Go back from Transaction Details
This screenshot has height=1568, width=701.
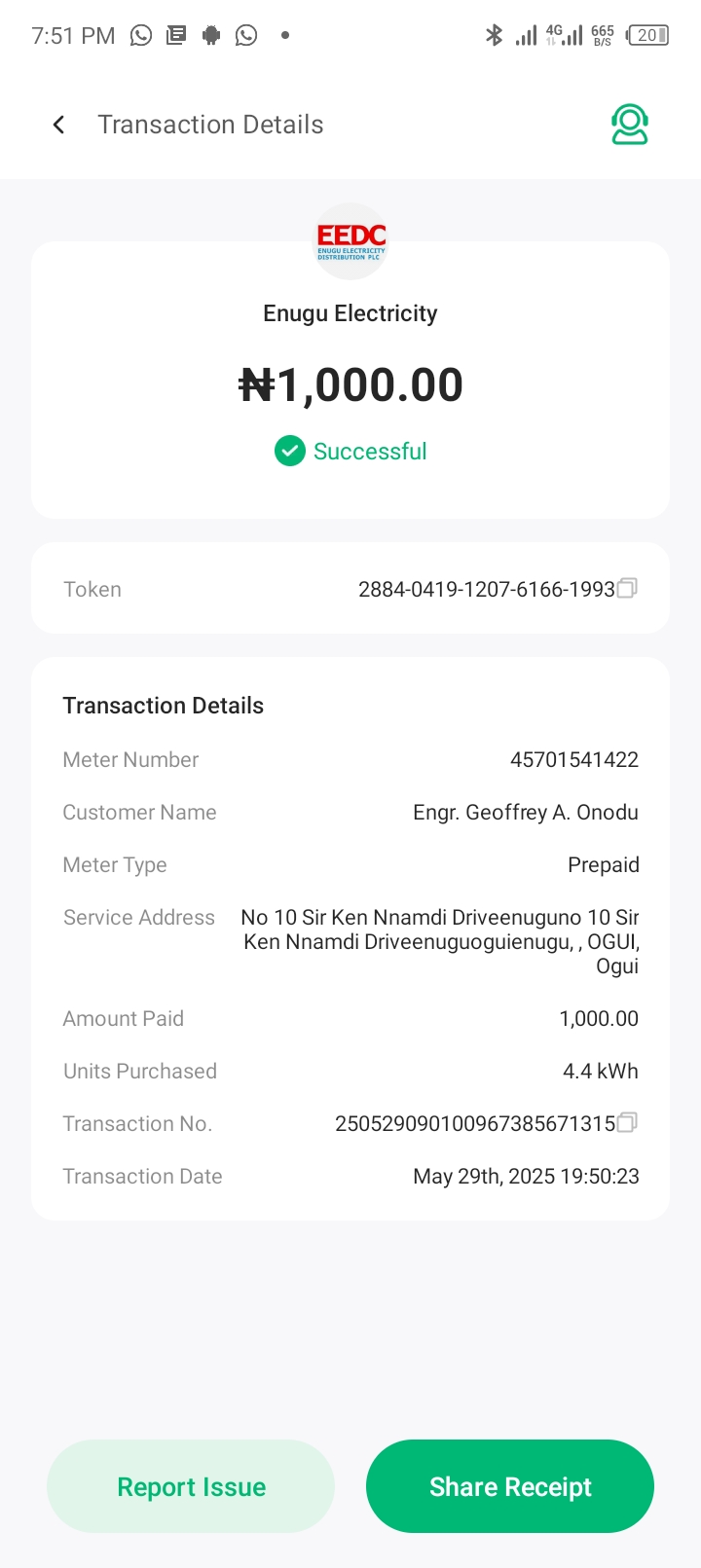point(59,125)
